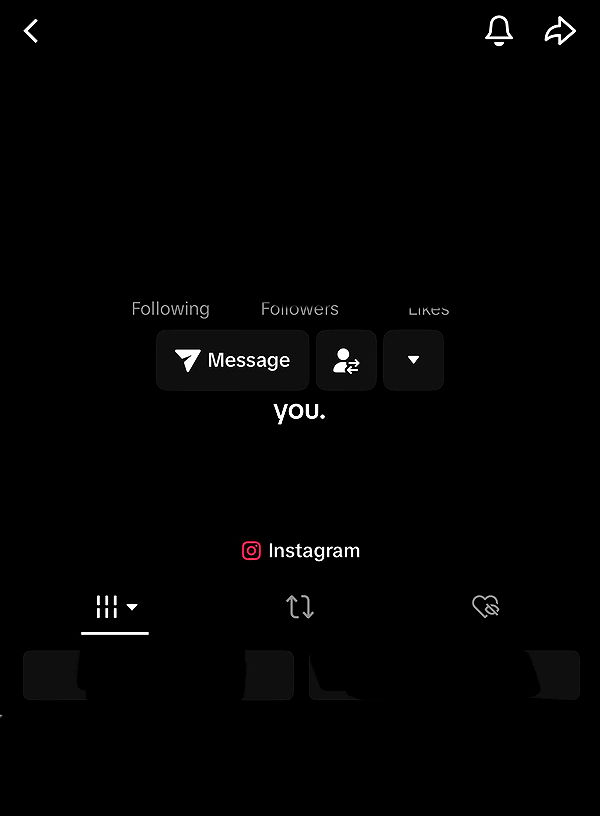
Task: Expand the suggested accounts arrow
Action: (413, 360)
